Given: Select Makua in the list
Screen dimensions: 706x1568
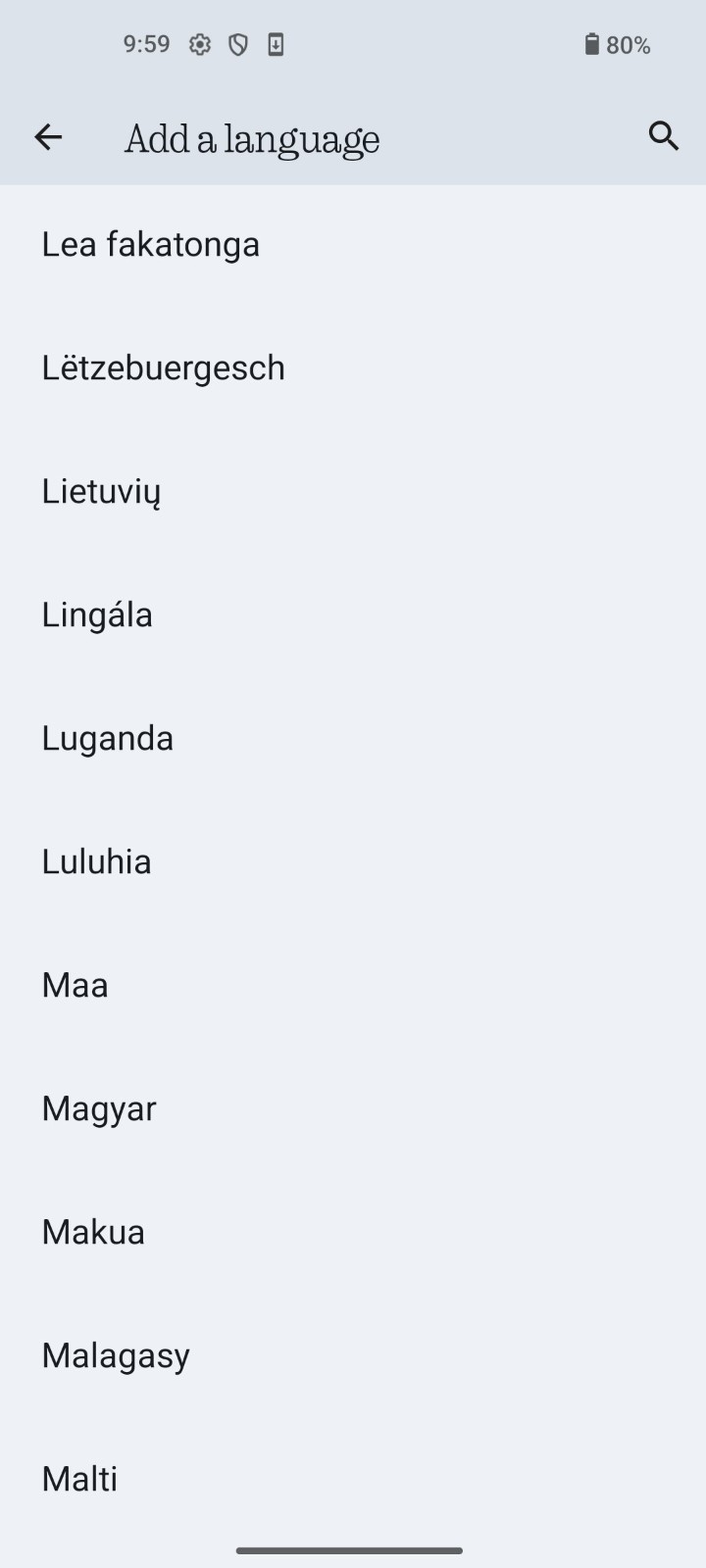Looking at the screenshot, I should pos(93,1232).
